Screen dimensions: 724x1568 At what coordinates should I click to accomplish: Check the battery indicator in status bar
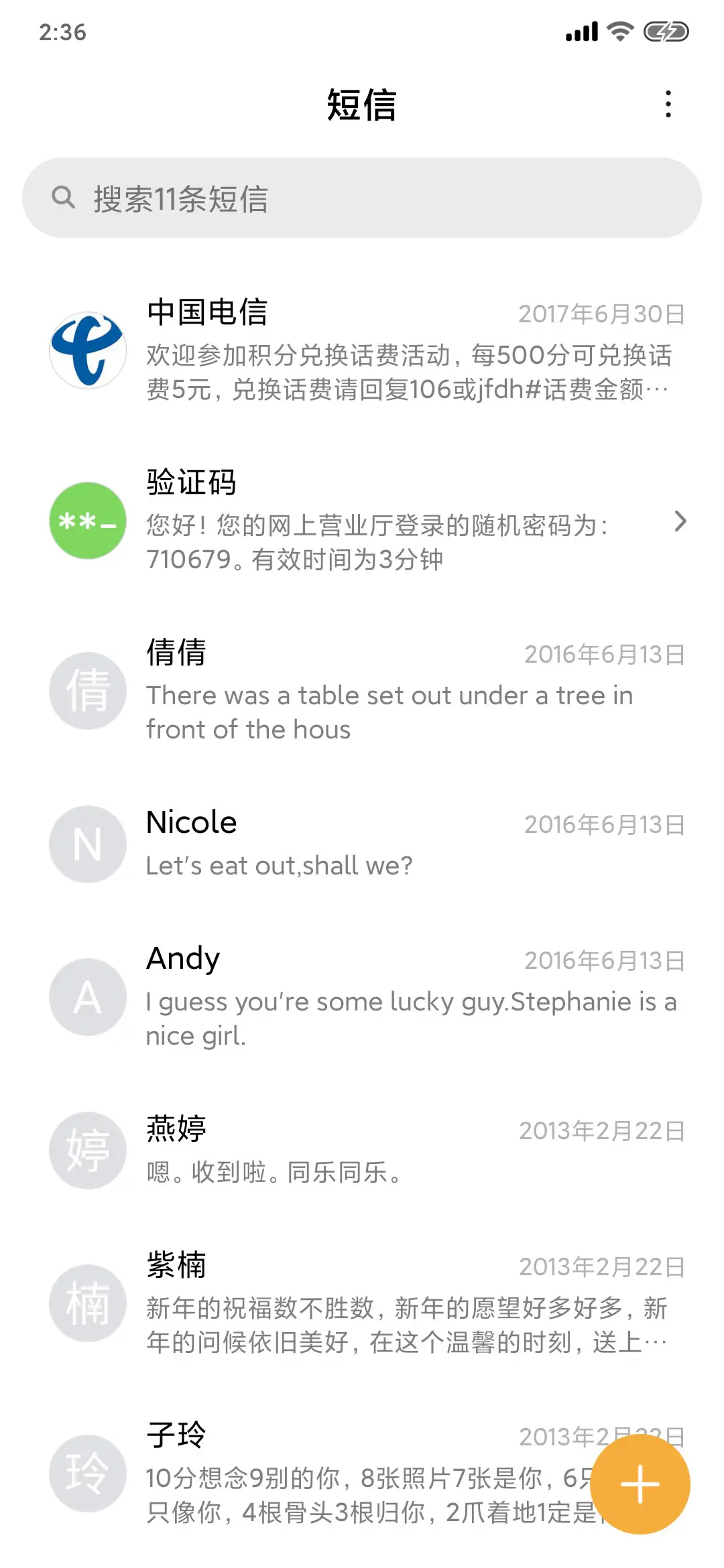pos(666,30)
